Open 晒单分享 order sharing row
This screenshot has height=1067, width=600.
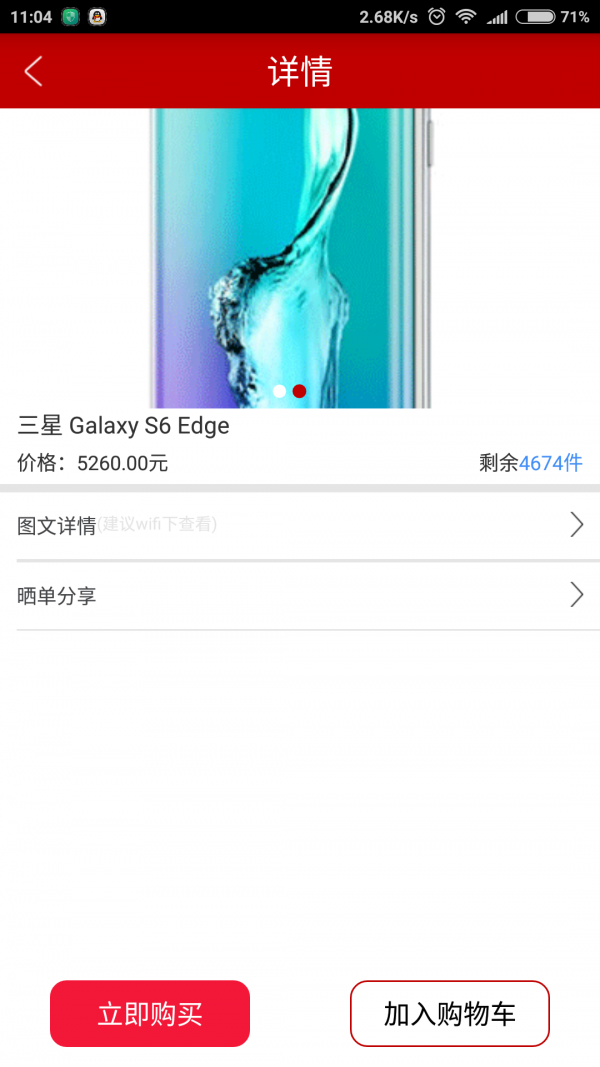[300, 596]
